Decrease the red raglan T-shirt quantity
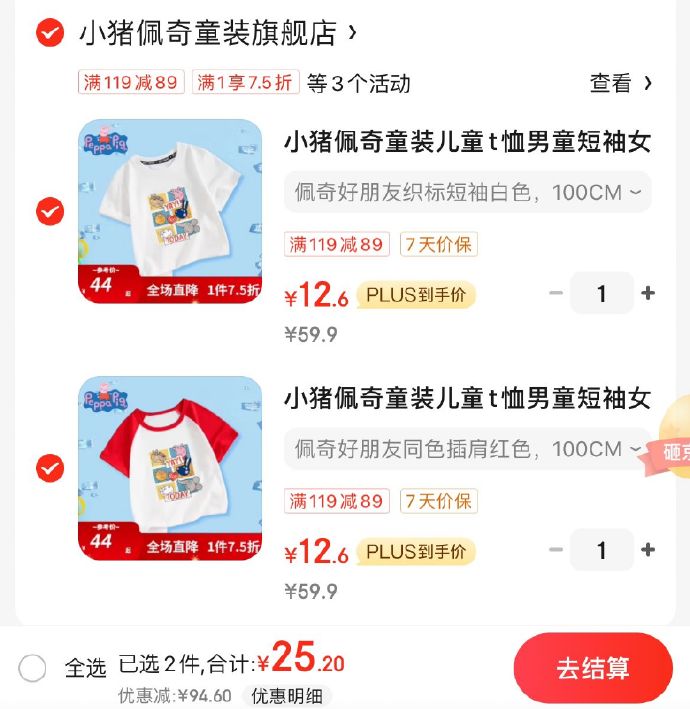Viewport: 690px width, 709px height. click(556, 550)
